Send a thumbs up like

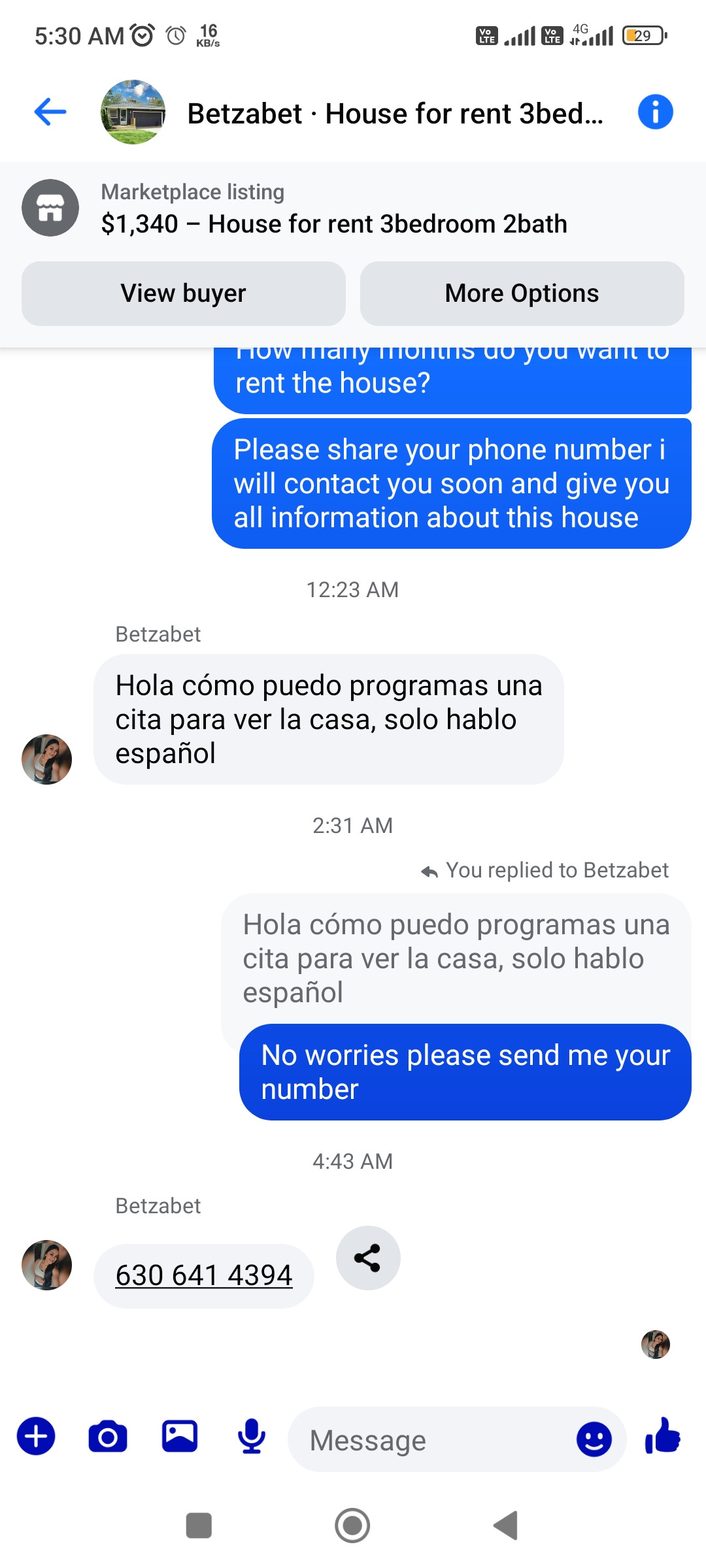663,1436
